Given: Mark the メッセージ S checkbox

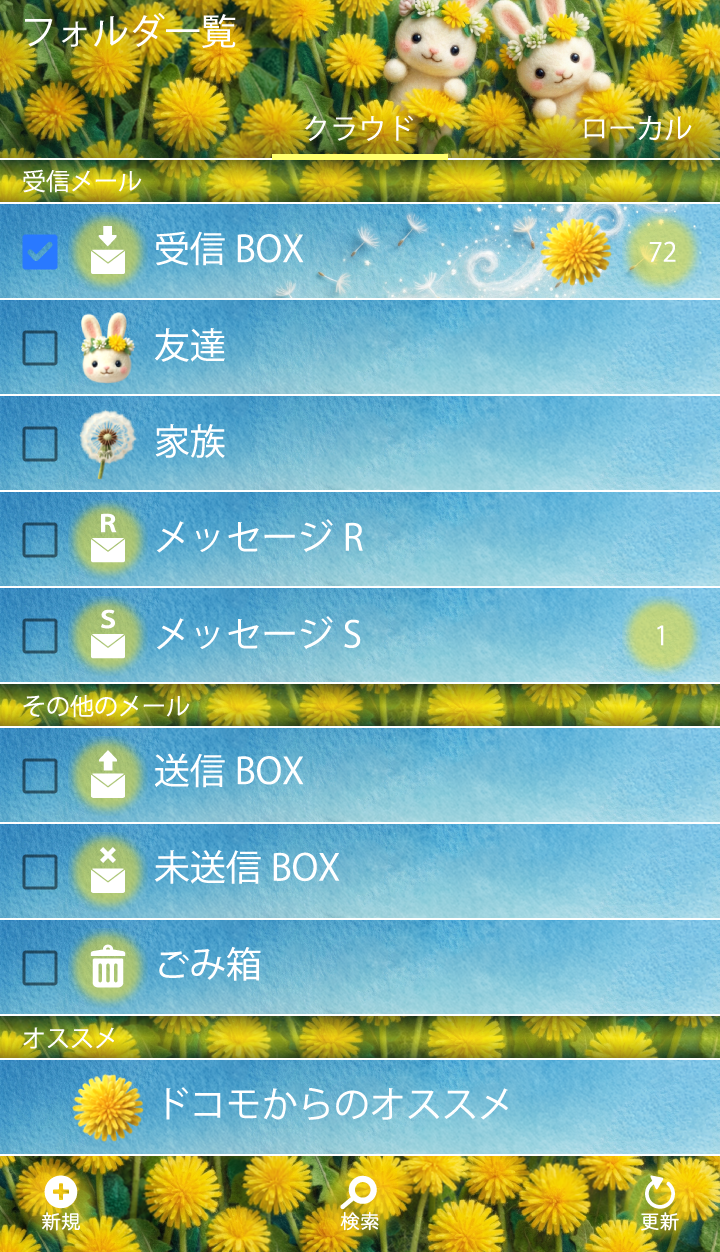Looking at the screenshot, I should point(40,636).
